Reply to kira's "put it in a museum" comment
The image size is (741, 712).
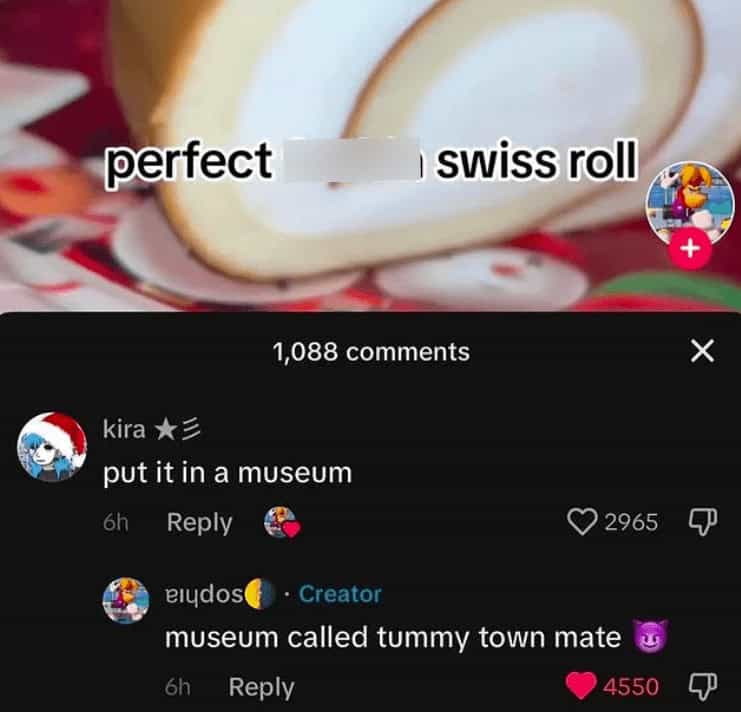(198, 522)
